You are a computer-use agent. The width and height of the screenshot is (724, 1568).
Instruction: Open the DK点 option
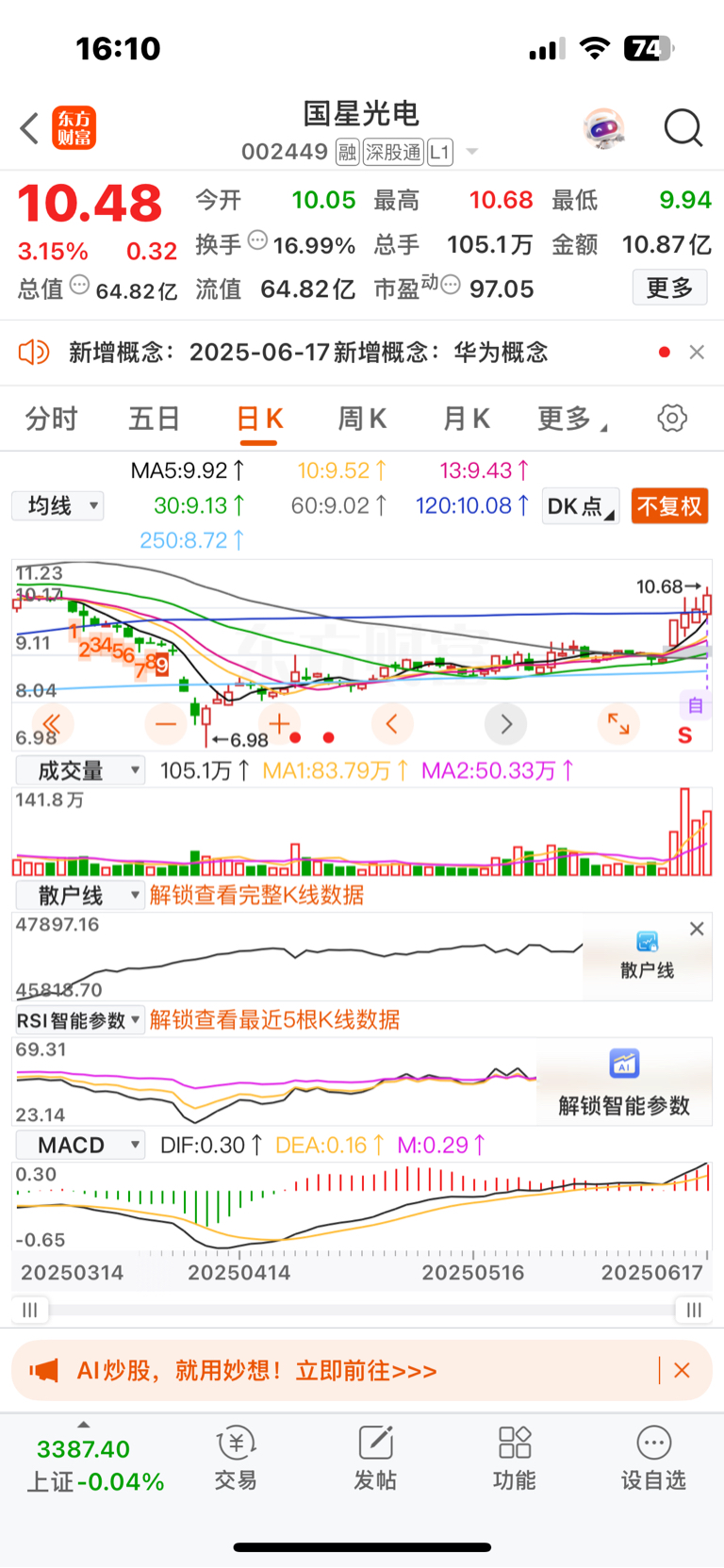pyautogui.click(x=581, y=506)
